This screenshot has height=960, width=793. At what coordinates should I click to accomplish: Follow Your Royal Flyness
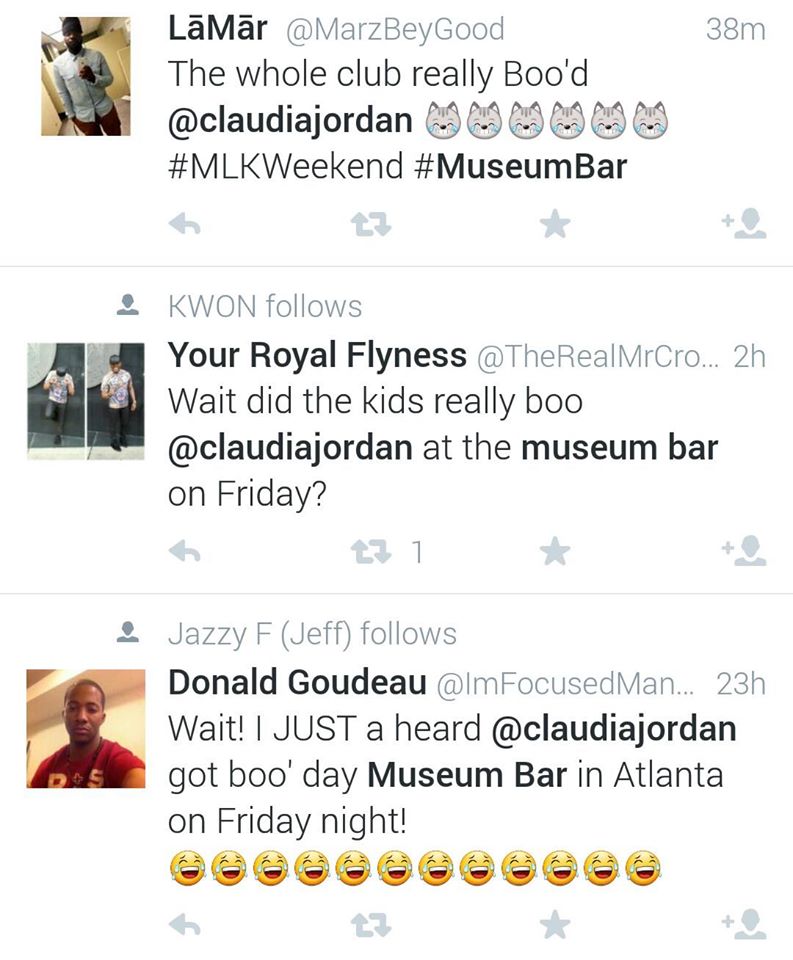pos(744,550)
